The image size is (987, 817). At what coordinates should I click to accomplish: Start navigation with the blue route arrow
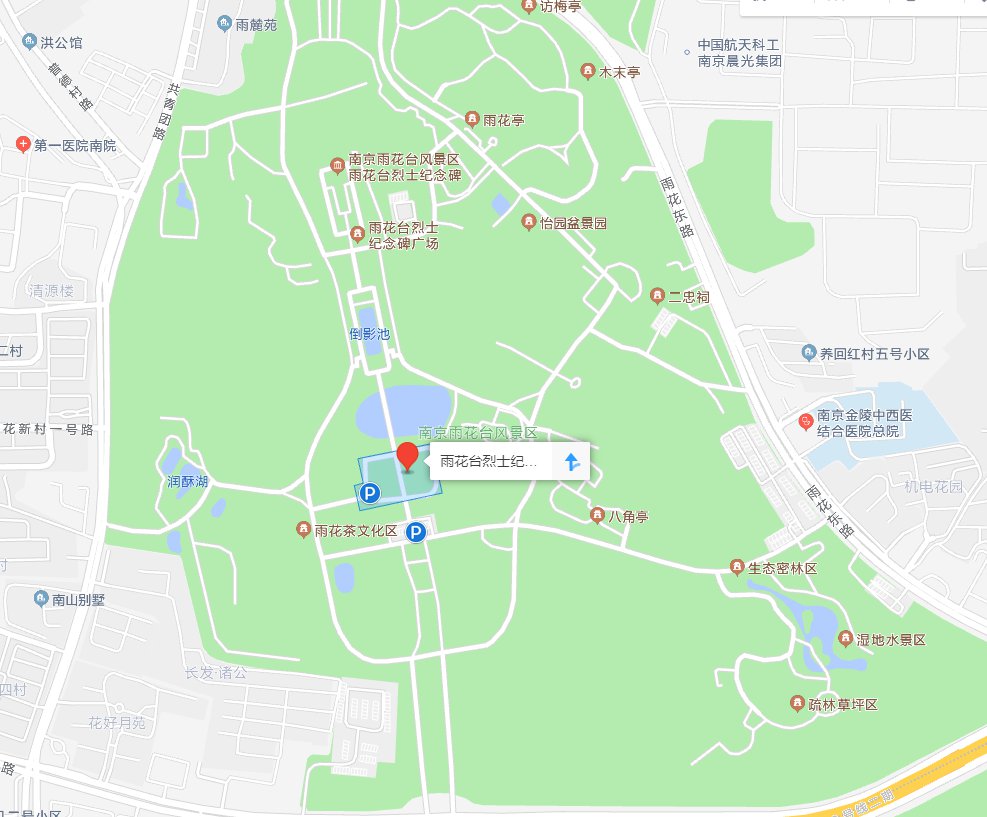point(571,462)
